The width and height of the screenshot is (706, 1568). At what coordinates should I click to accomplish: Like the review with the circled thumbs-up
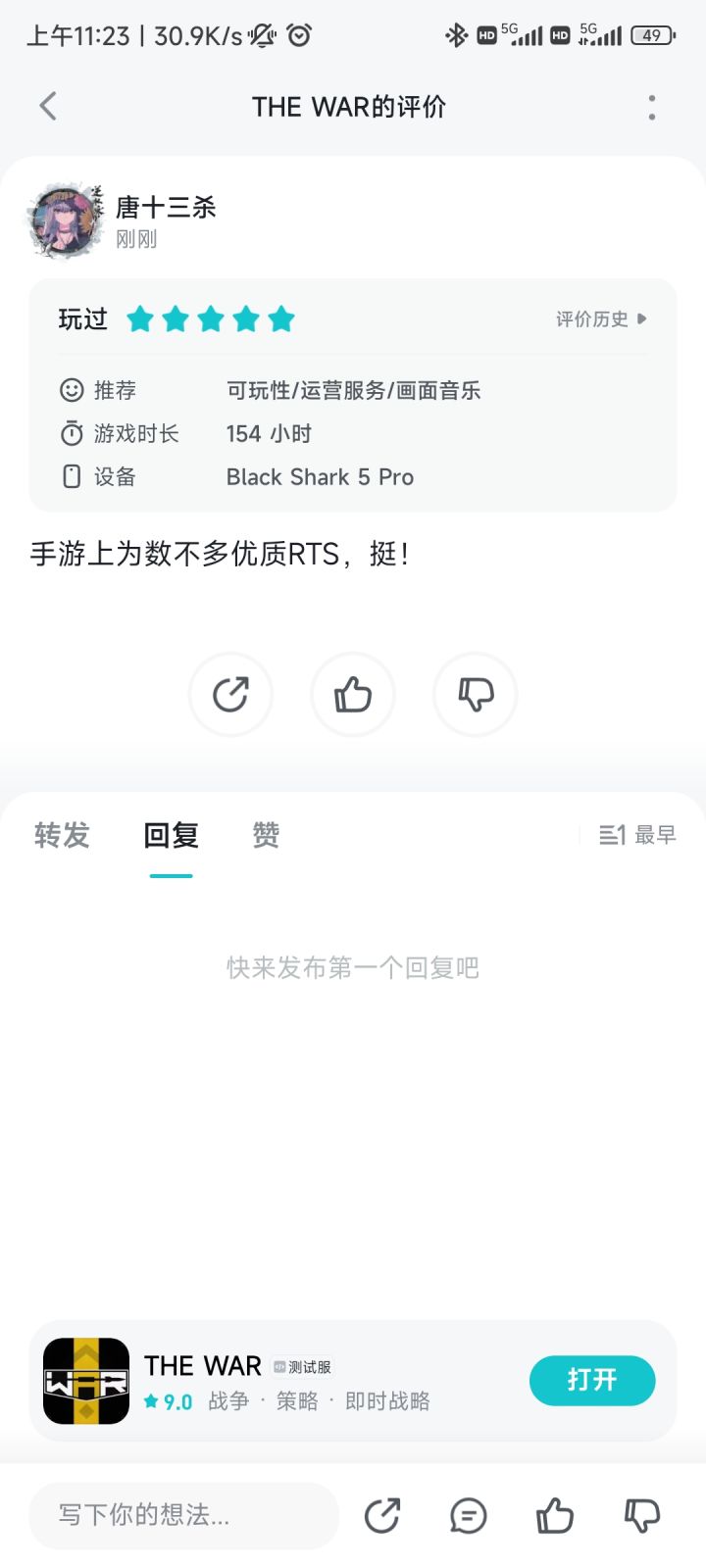(353, 695)
